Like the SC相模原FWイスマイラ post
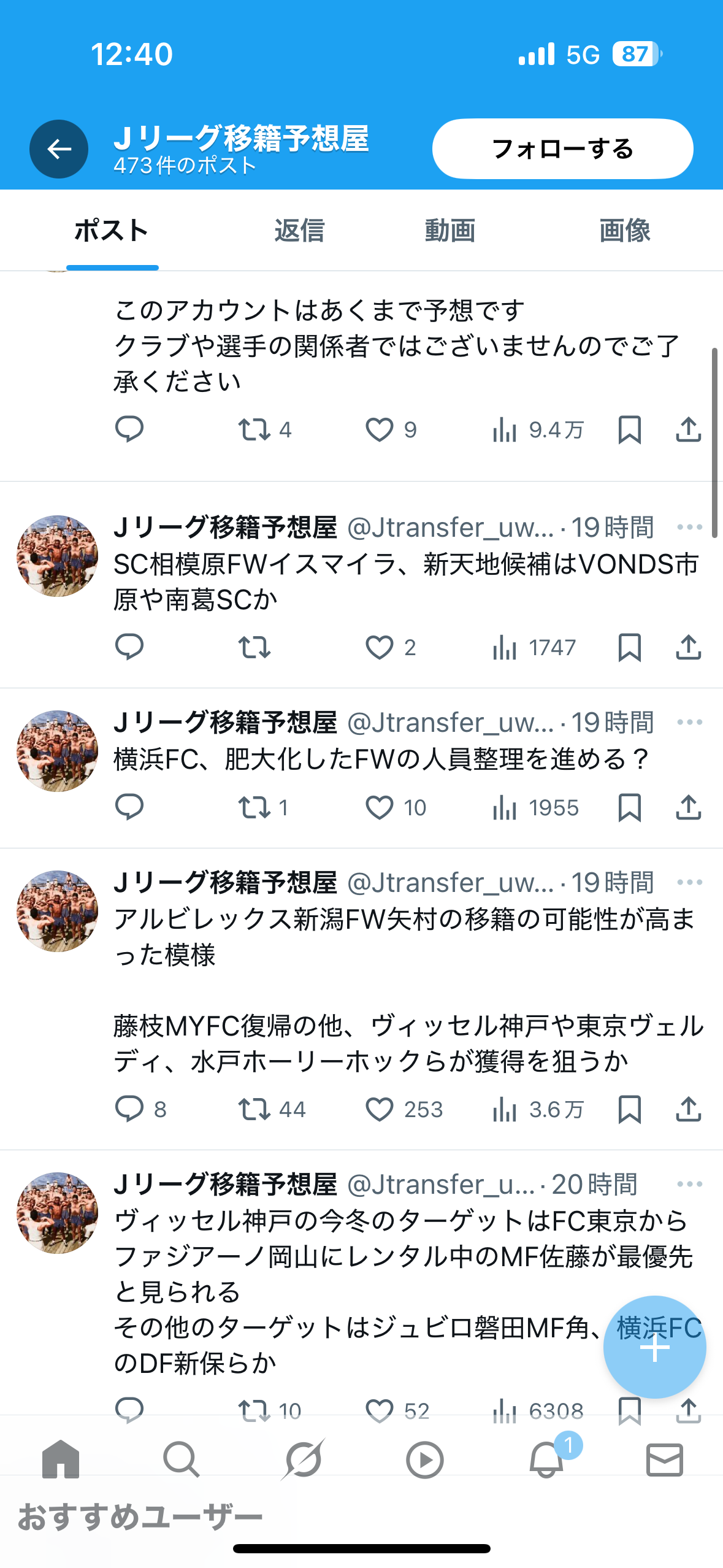 coord(380,647)
